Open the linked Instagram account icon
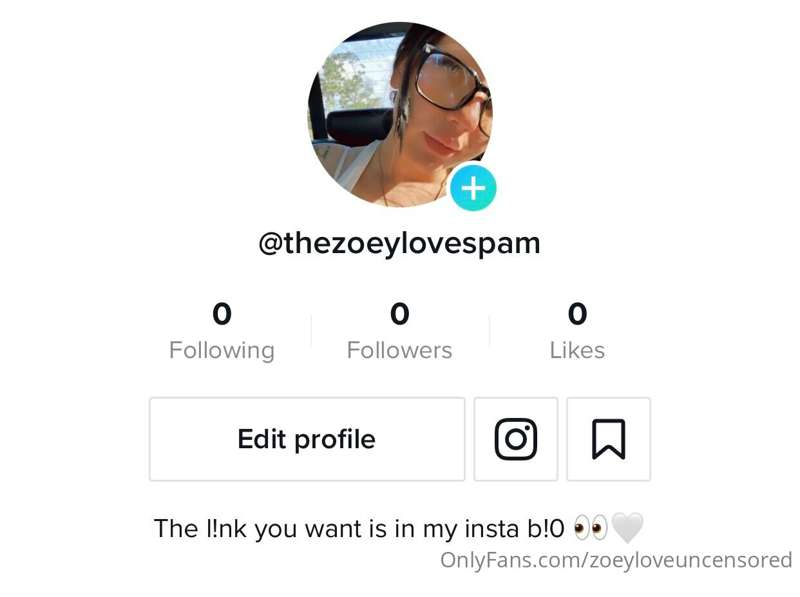 [516, 439]
